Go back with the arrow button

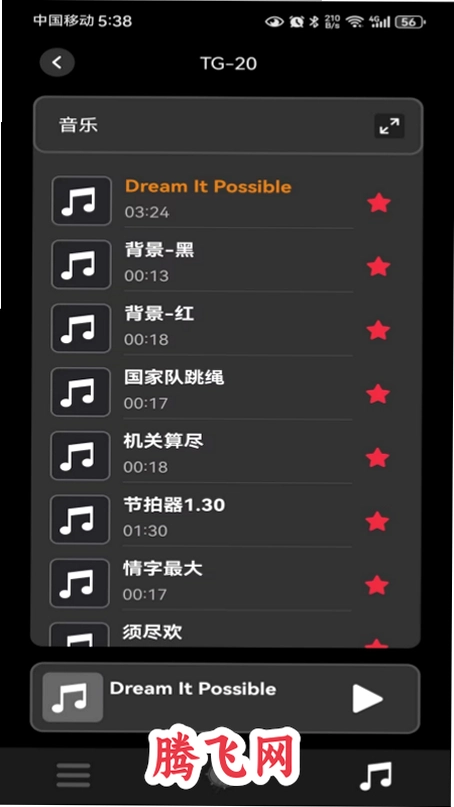pyautogui.click(x=57, y=63)
